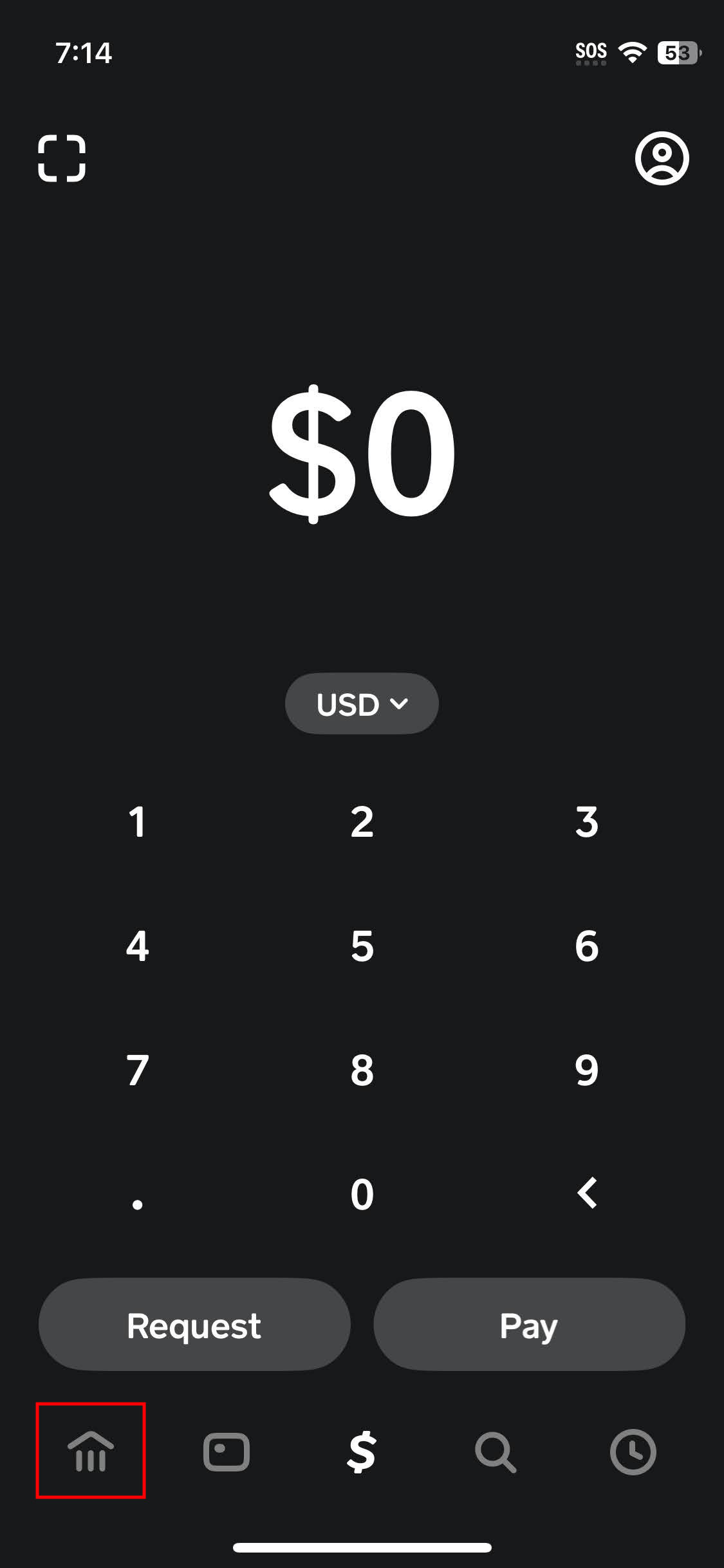
Task: Open the profile account icon
Action: 662,158
